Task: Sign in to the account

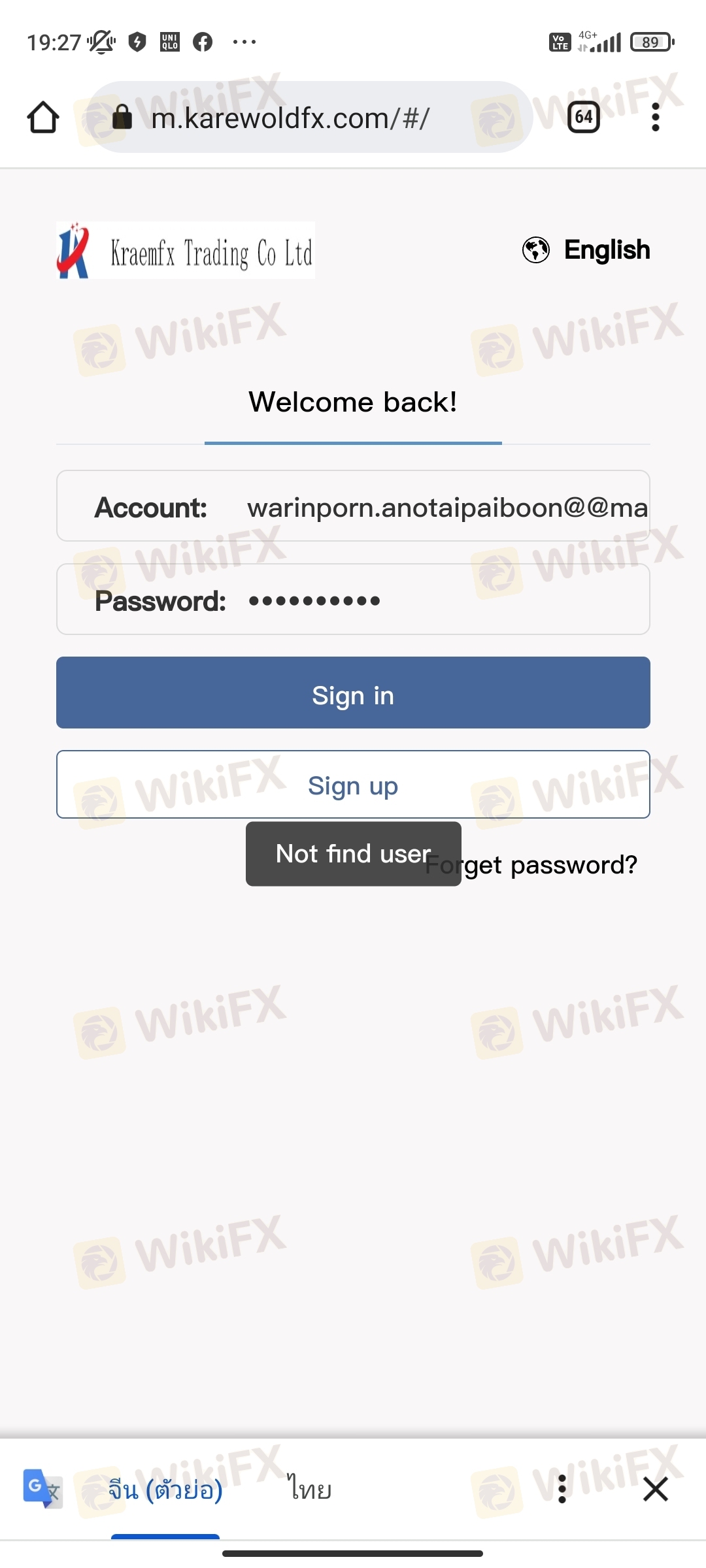Action: tap(353, 693)
